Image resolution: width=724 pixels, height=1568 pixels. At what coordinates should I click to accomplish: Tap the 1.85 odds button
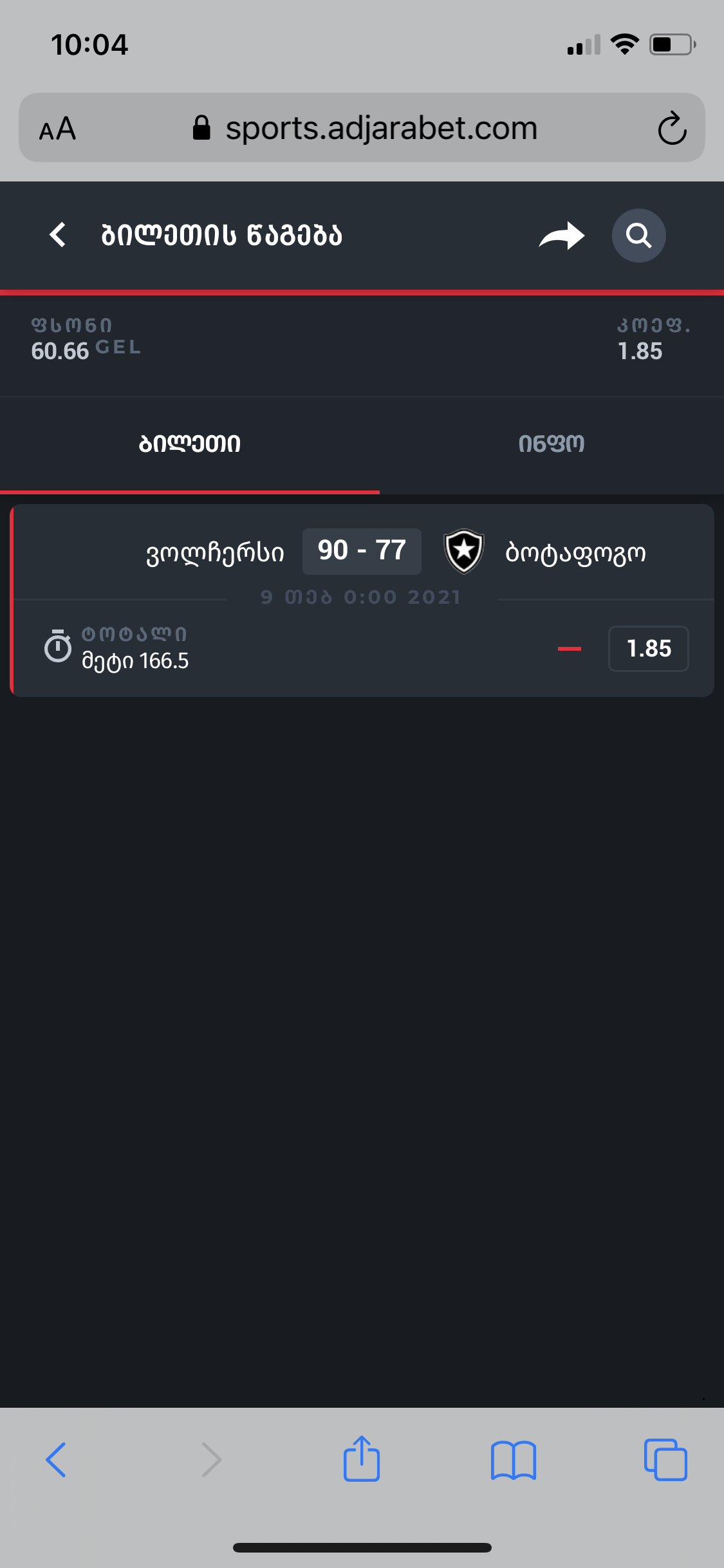(x=648, y=649)
